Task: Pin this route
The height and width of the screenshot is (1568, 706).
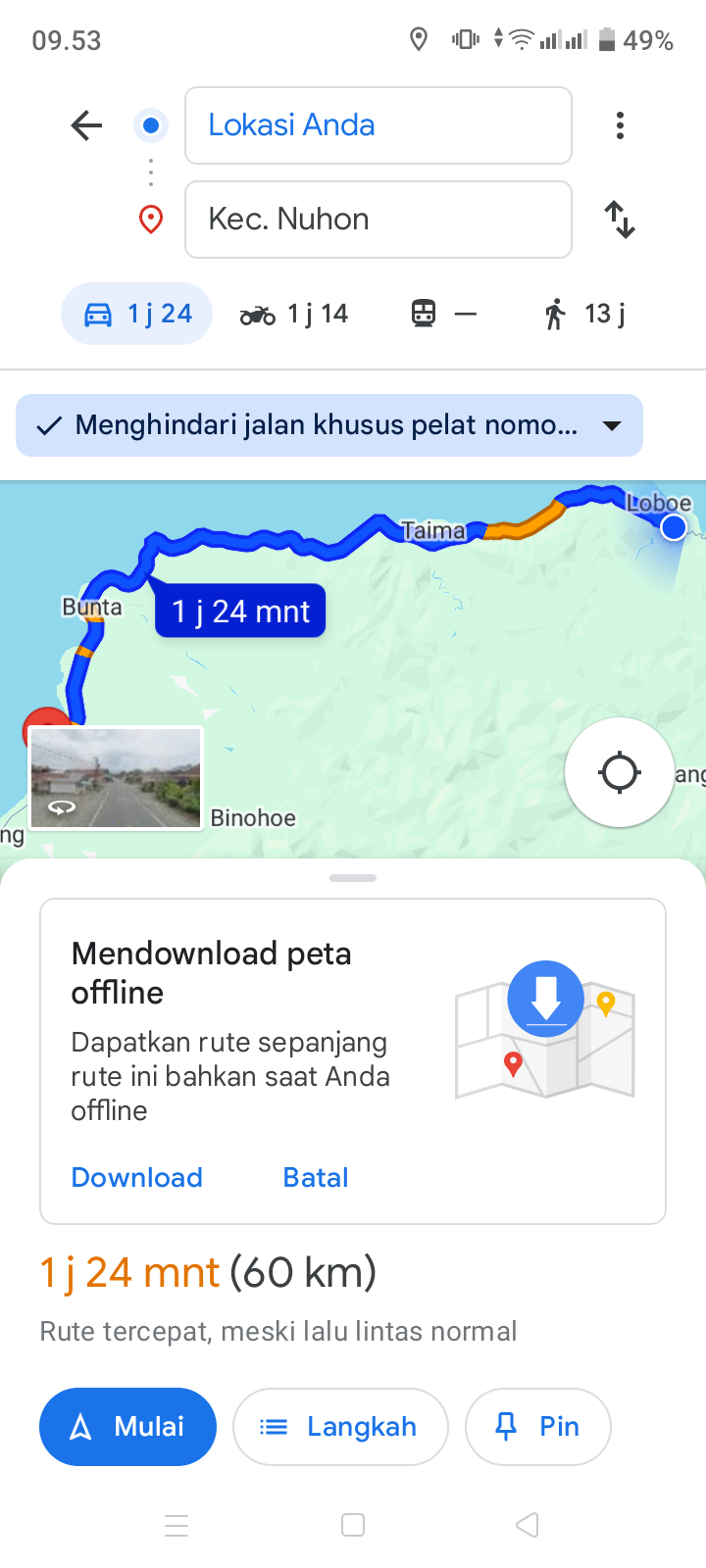Action: 538,1427
